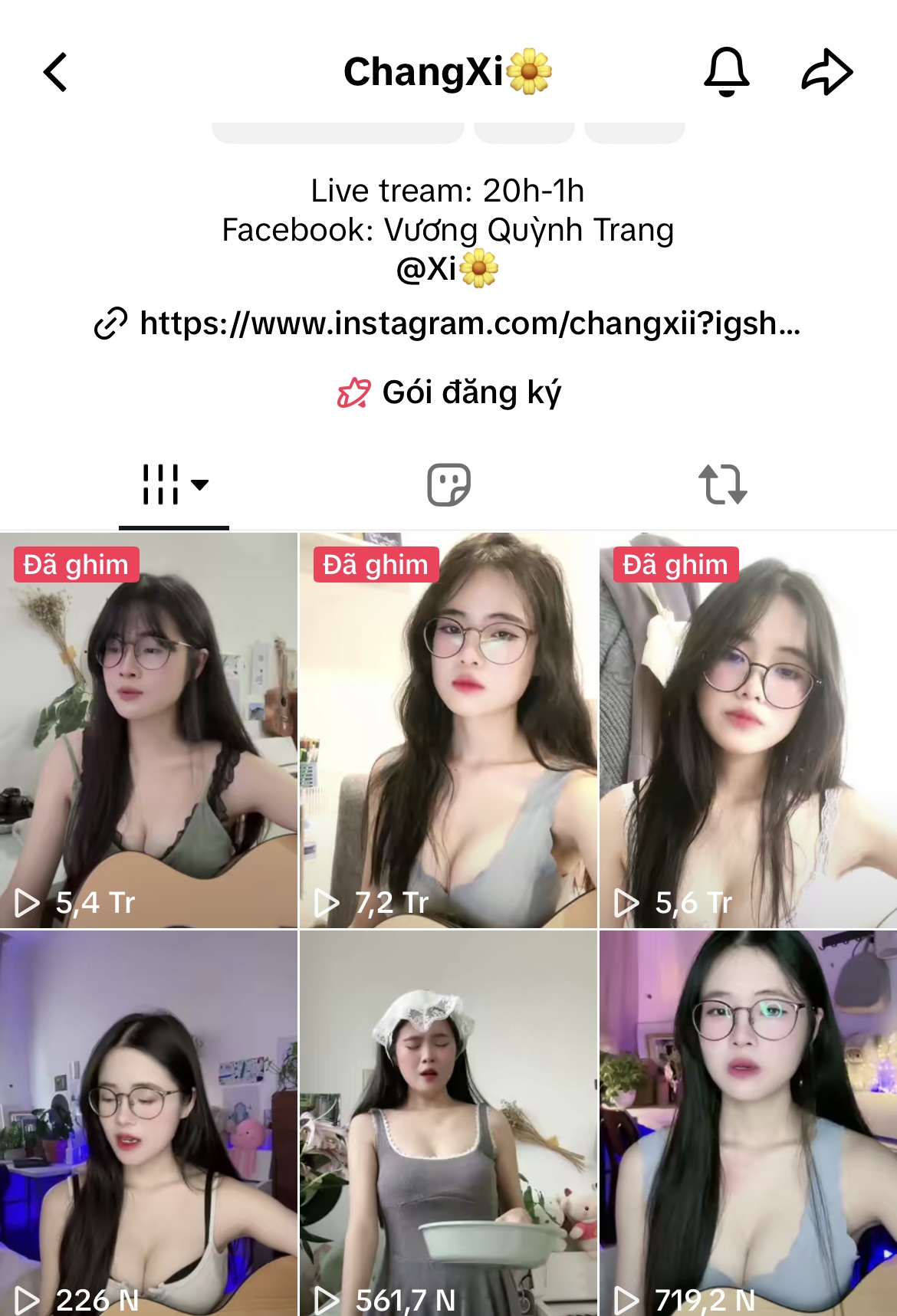Image resolution: width=897 pixels, height=1316 pixels.
Task: Open video with 226 N views
Action: pos(149,1123)
